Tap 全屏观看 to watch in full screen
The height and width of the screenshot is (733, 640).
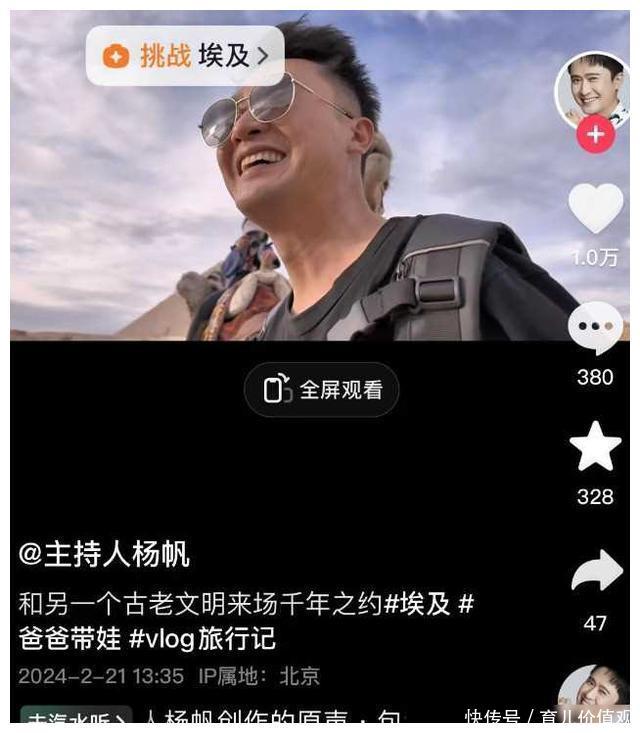coord(322,390)
